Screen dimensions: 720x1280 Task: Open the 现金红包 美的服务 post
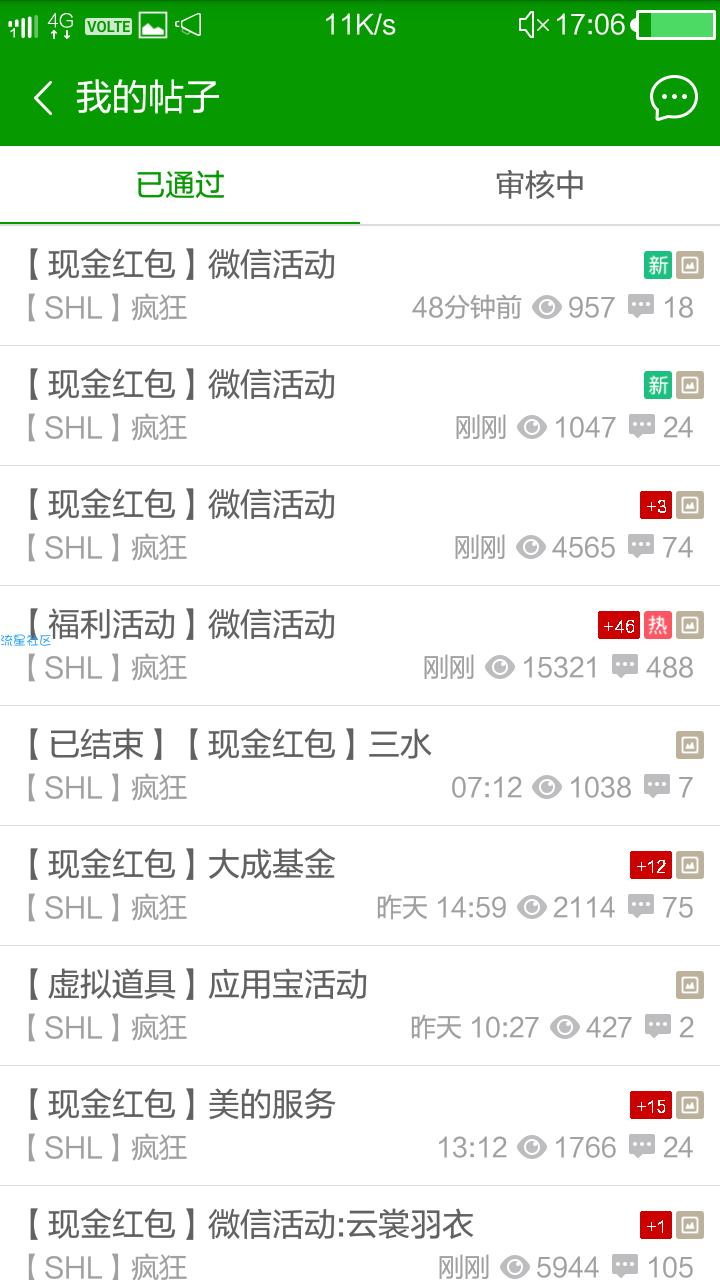pyautogui.click(x=360, y=1126)
